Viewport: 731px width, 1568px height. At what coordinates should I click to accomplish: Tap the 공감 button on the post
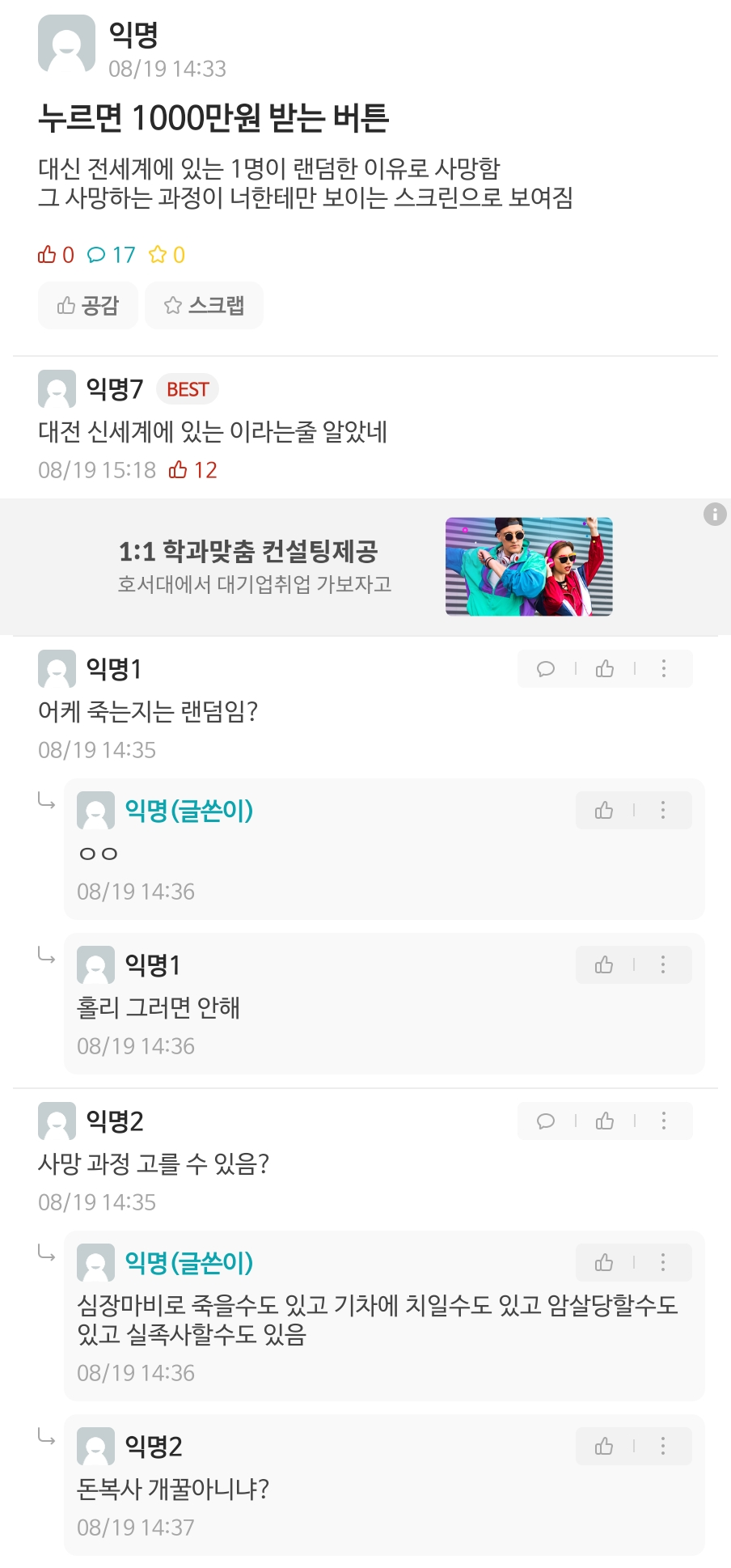coord(87,305)
